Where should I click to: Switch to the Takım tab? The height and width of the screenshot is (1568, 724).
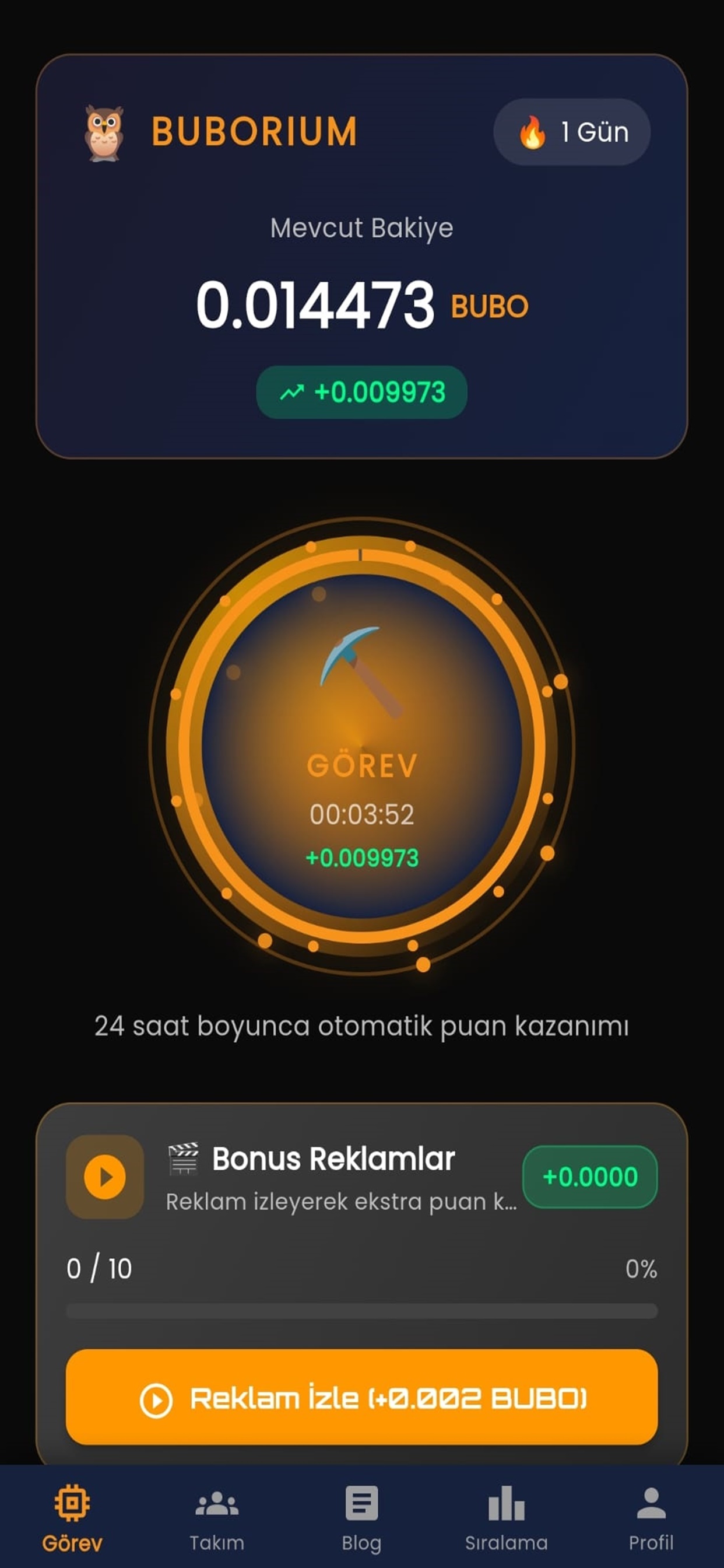[x=217, y=1515]
